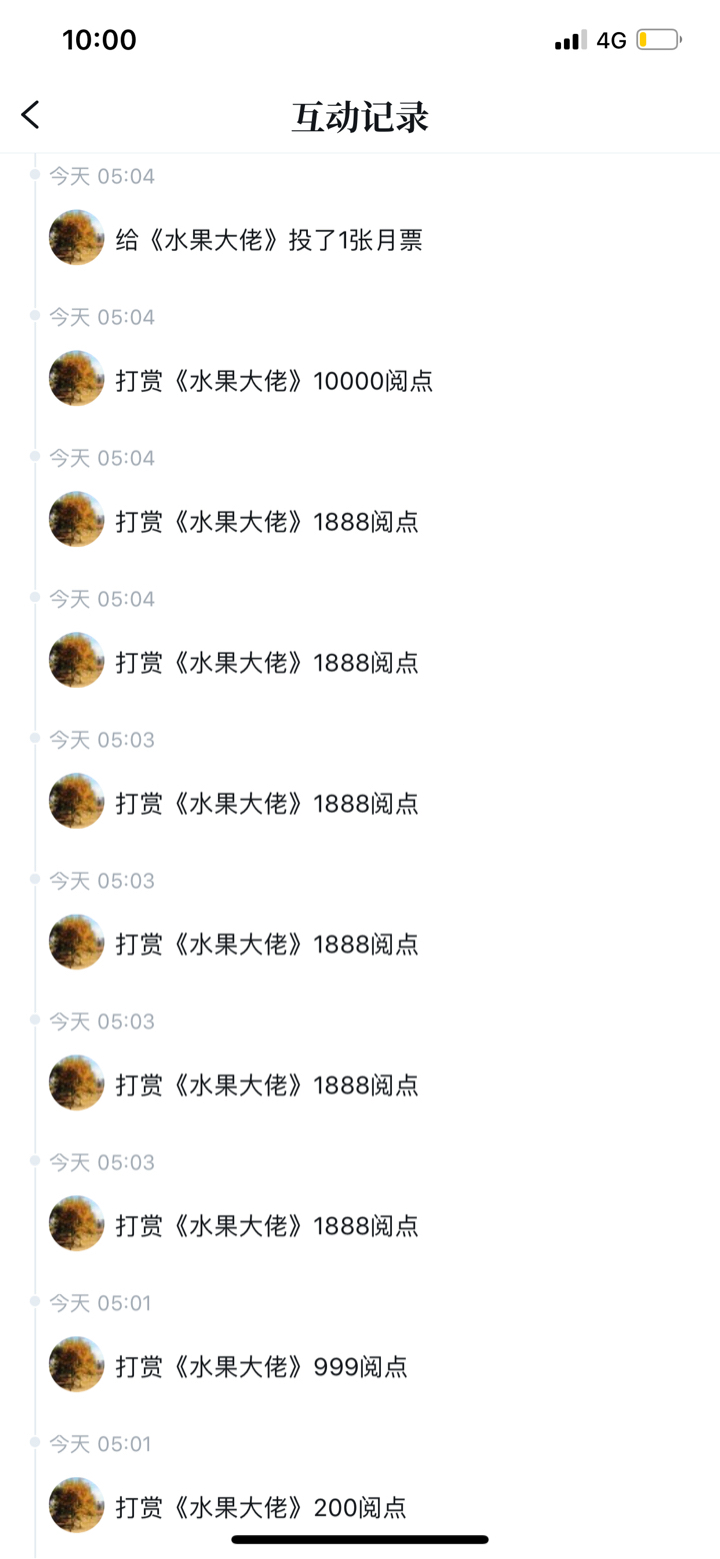720x1559 pixels.
Task: Open the 打赏 10000阅点 record
Action: pyautogui.click(x=273, y=381)
